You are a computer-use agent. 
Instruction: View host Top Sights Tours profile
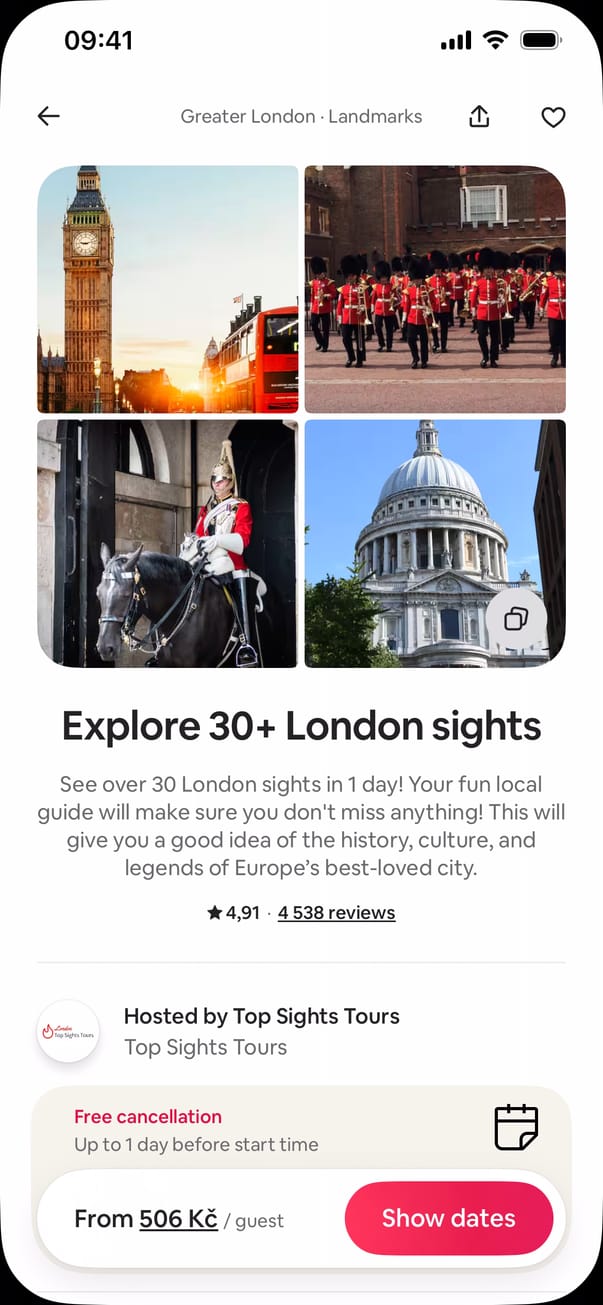68,1031
